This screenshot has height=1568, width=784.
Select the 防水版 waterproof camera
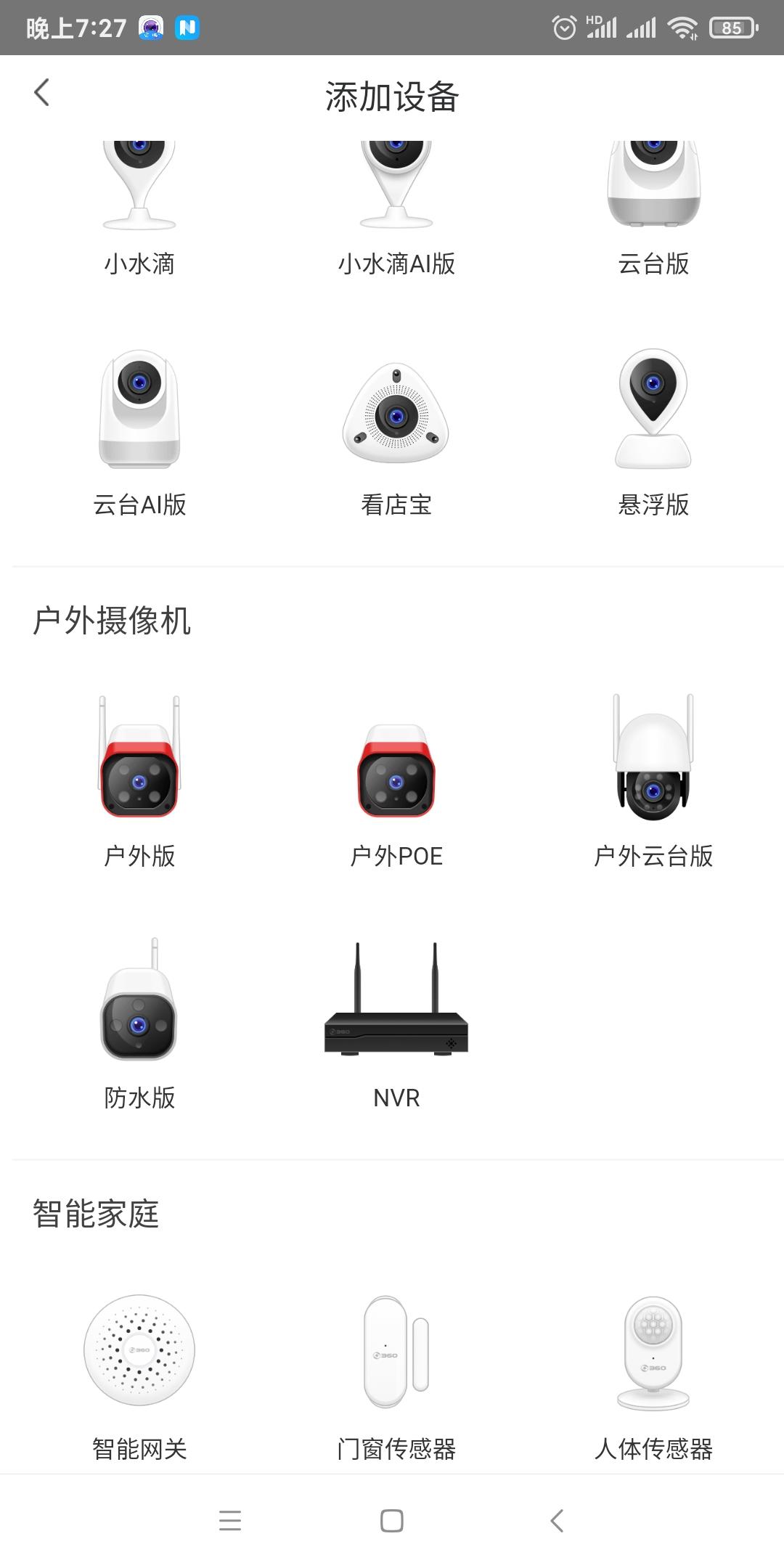click(x=138, y=1024)
